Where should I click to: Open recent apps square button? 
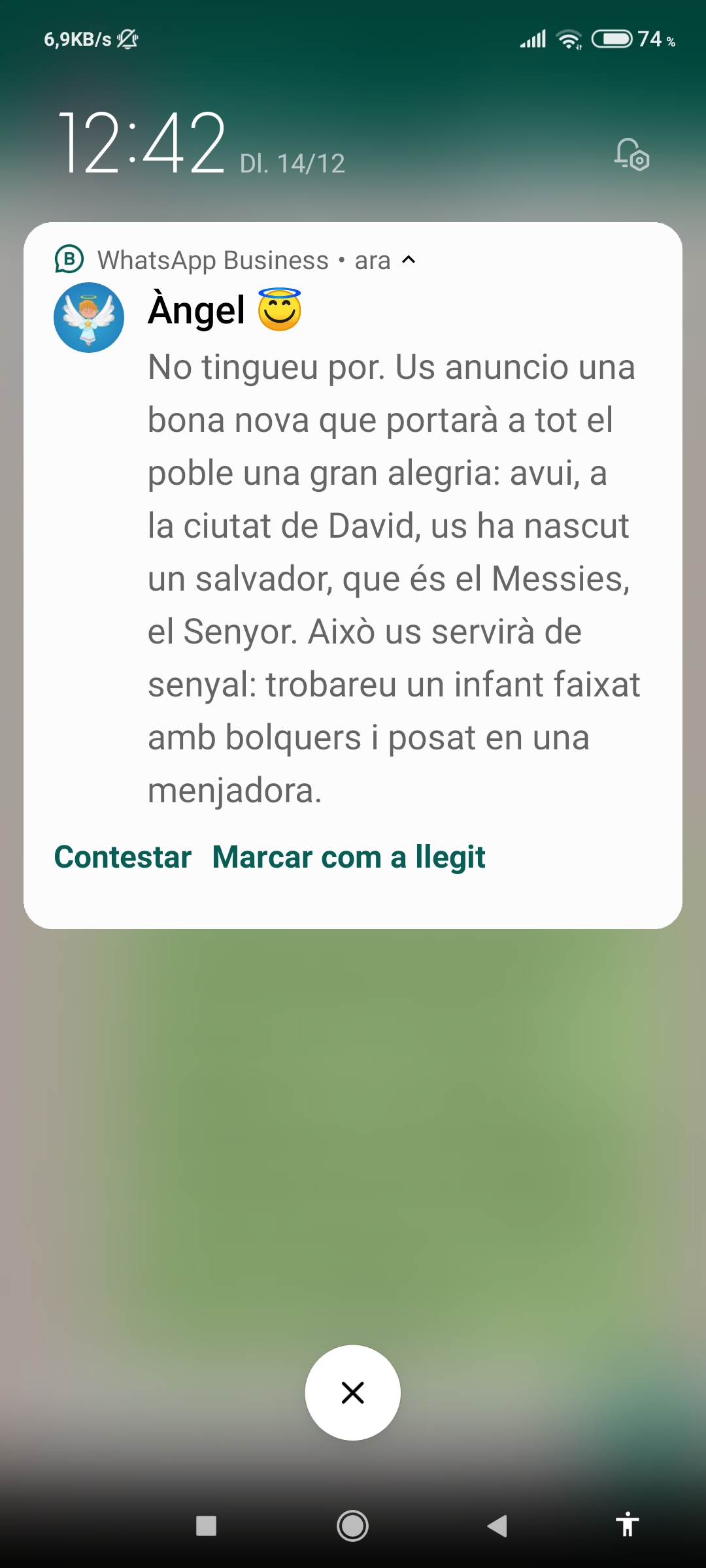(x=206, y=1526)
